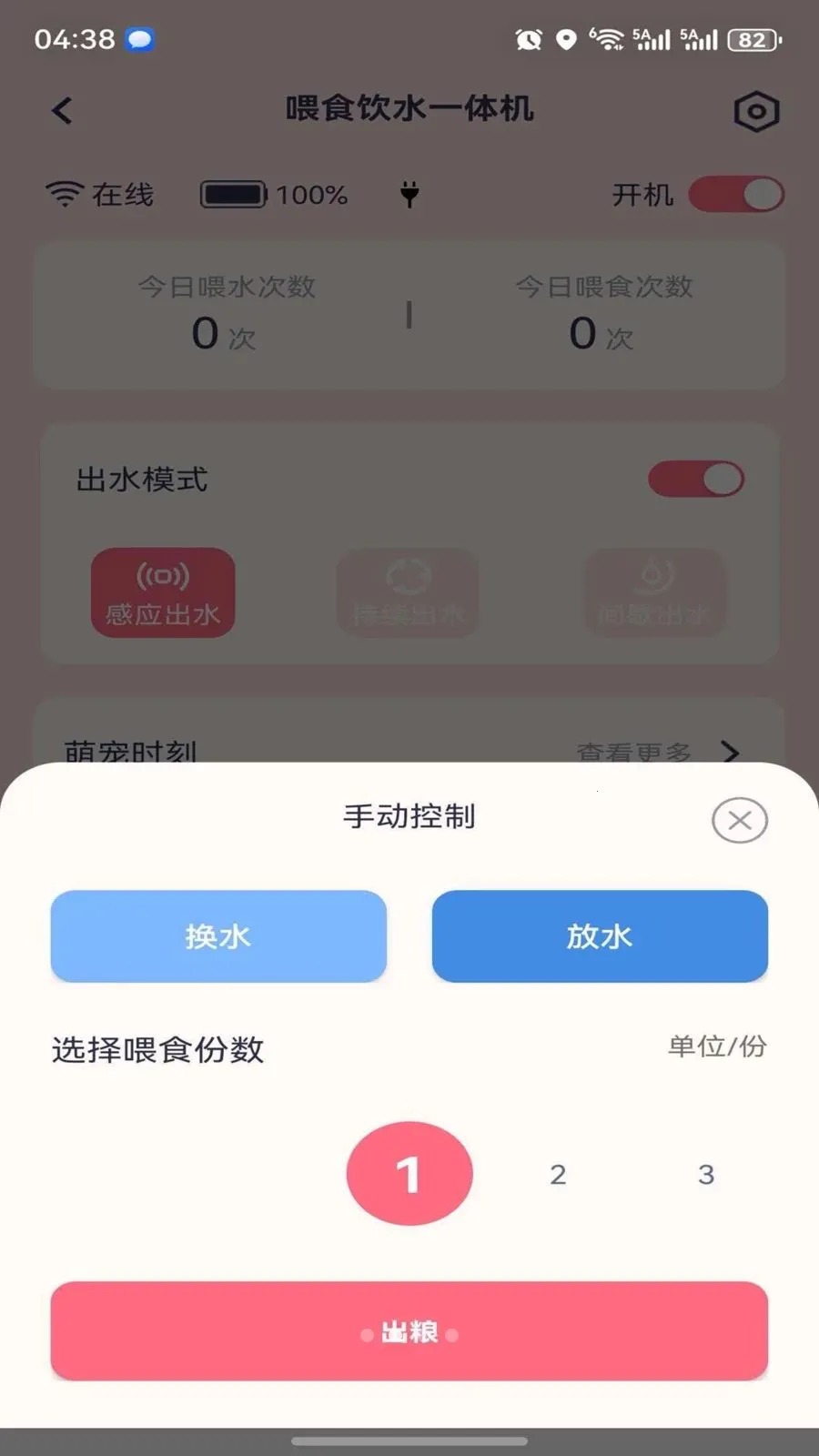Tap the power plug icon
Viewport: 819px width, 1456px height.
[x=409, y=193]
